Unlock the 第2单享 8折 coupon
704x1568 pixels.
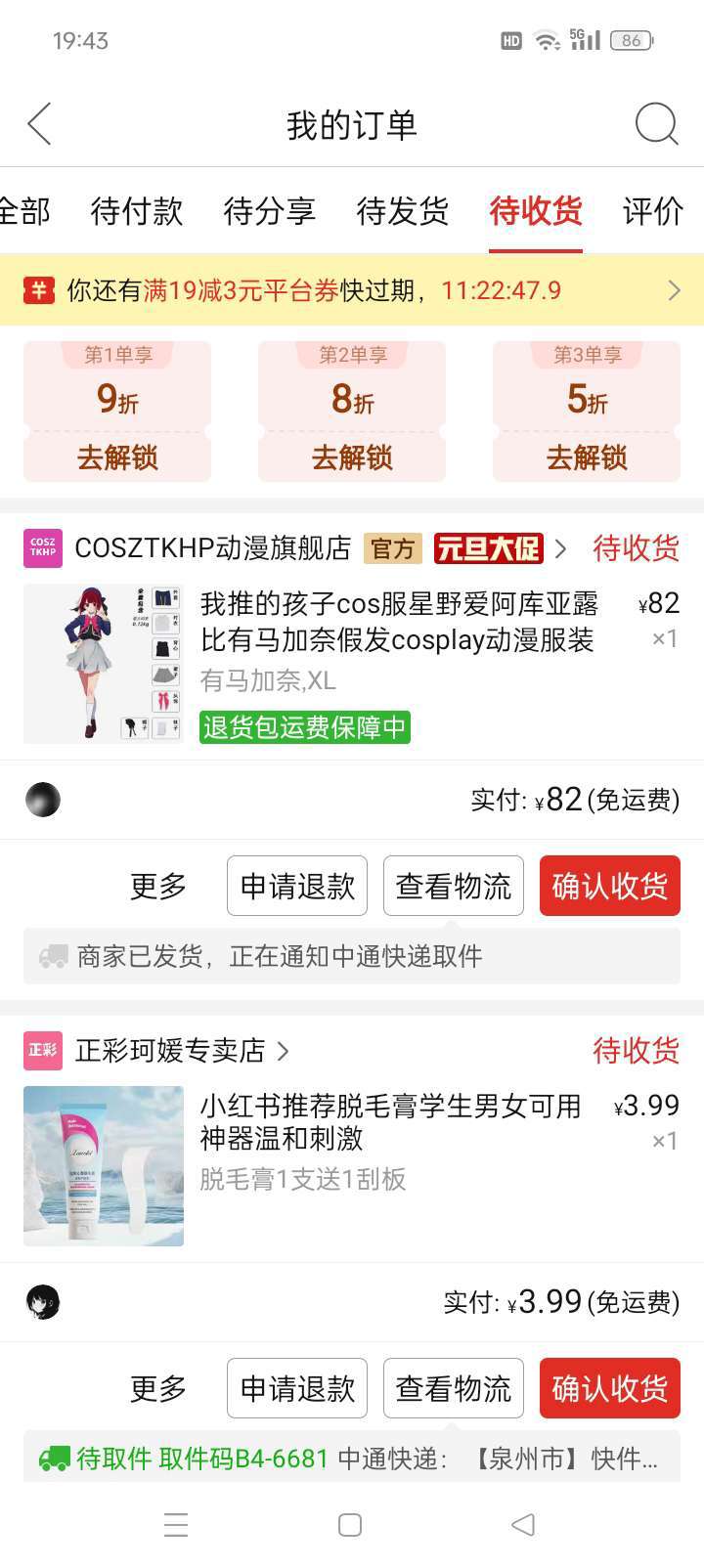[352, 411]
